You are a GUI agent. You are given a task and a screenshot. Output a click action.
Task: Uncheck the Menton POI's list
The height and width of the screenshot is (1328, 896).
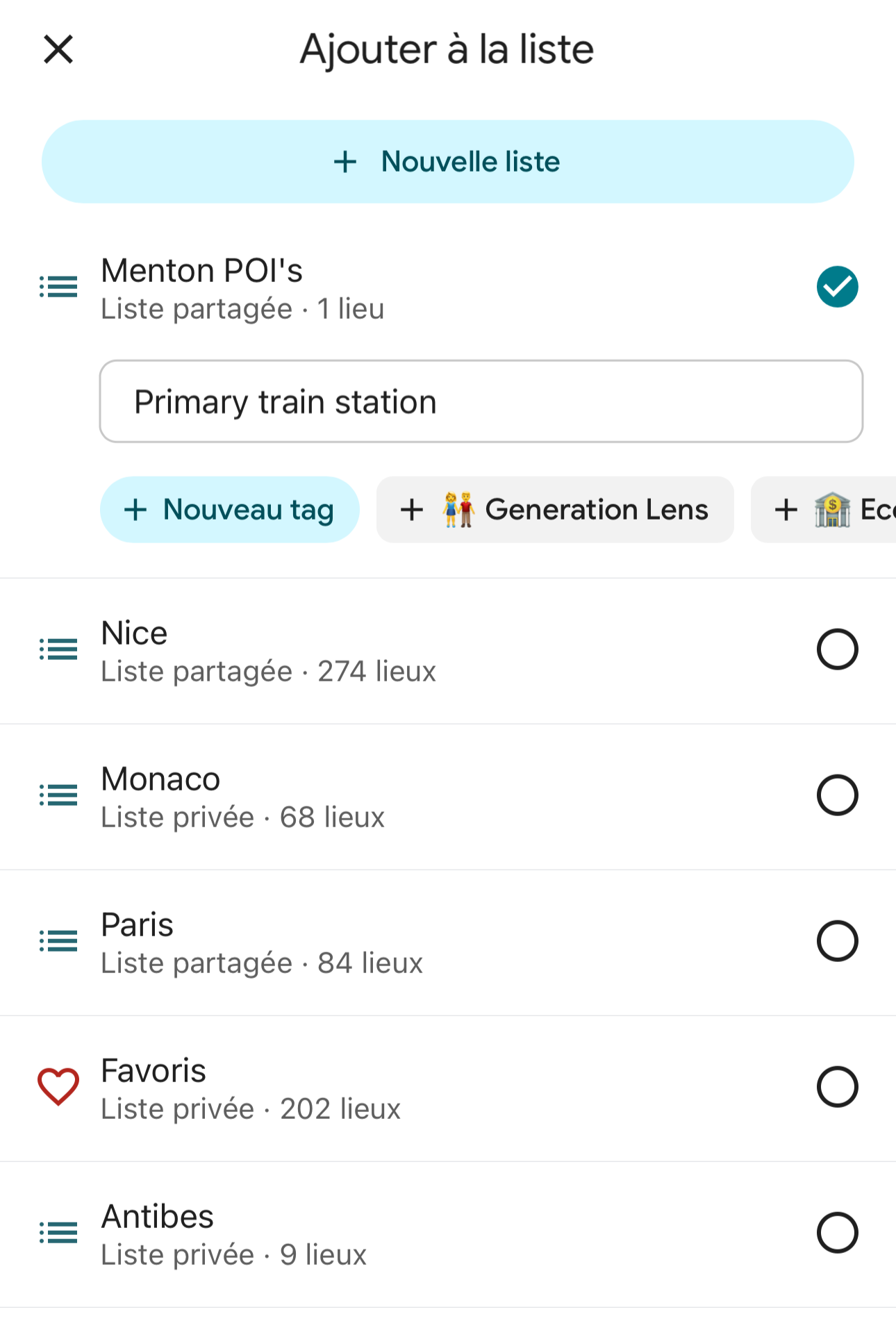837,287
